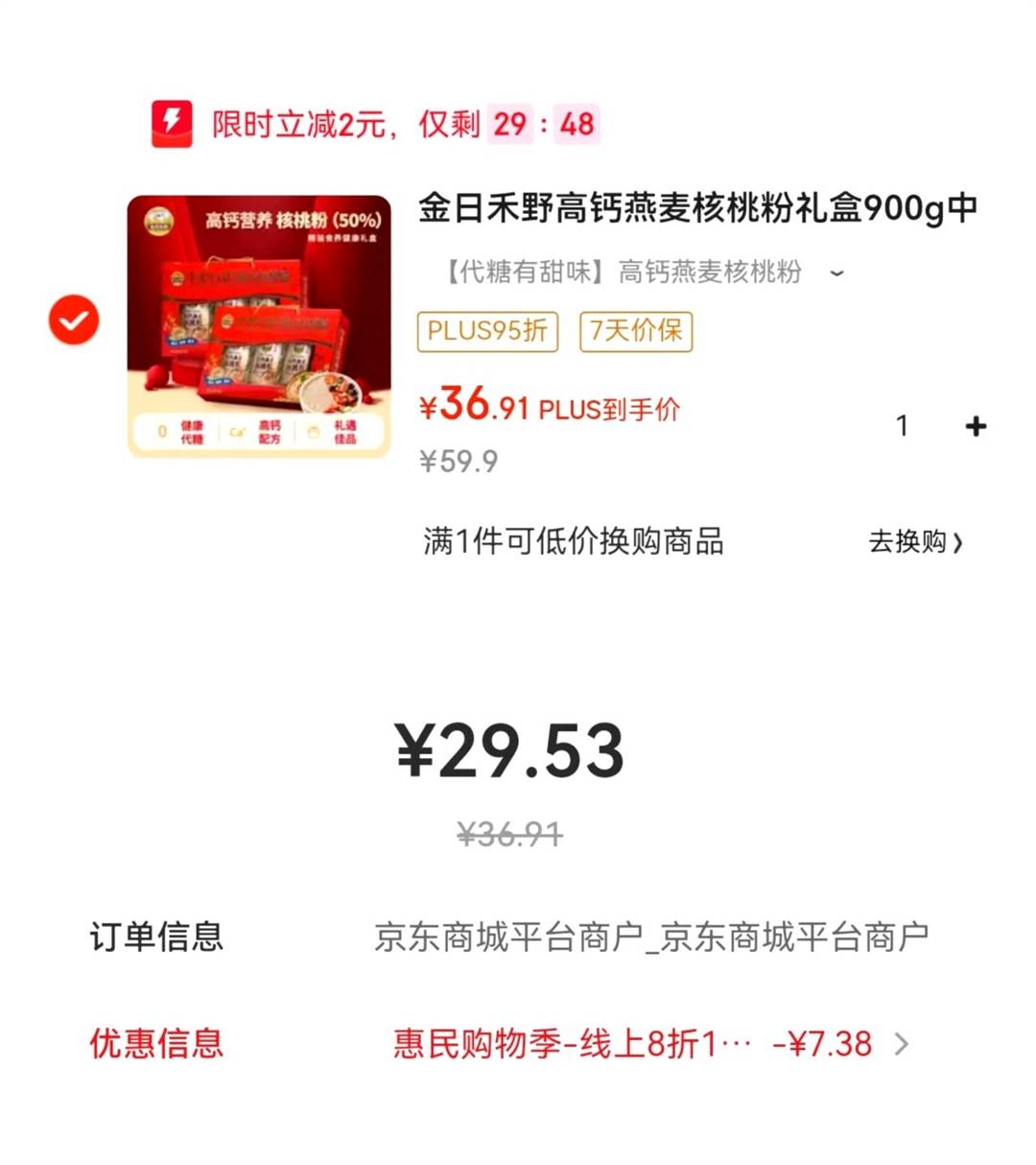The image size is (1036, 1165).
Task: Open the 金日禾野 walnut powder product image
Action: (x=259, y=326)
